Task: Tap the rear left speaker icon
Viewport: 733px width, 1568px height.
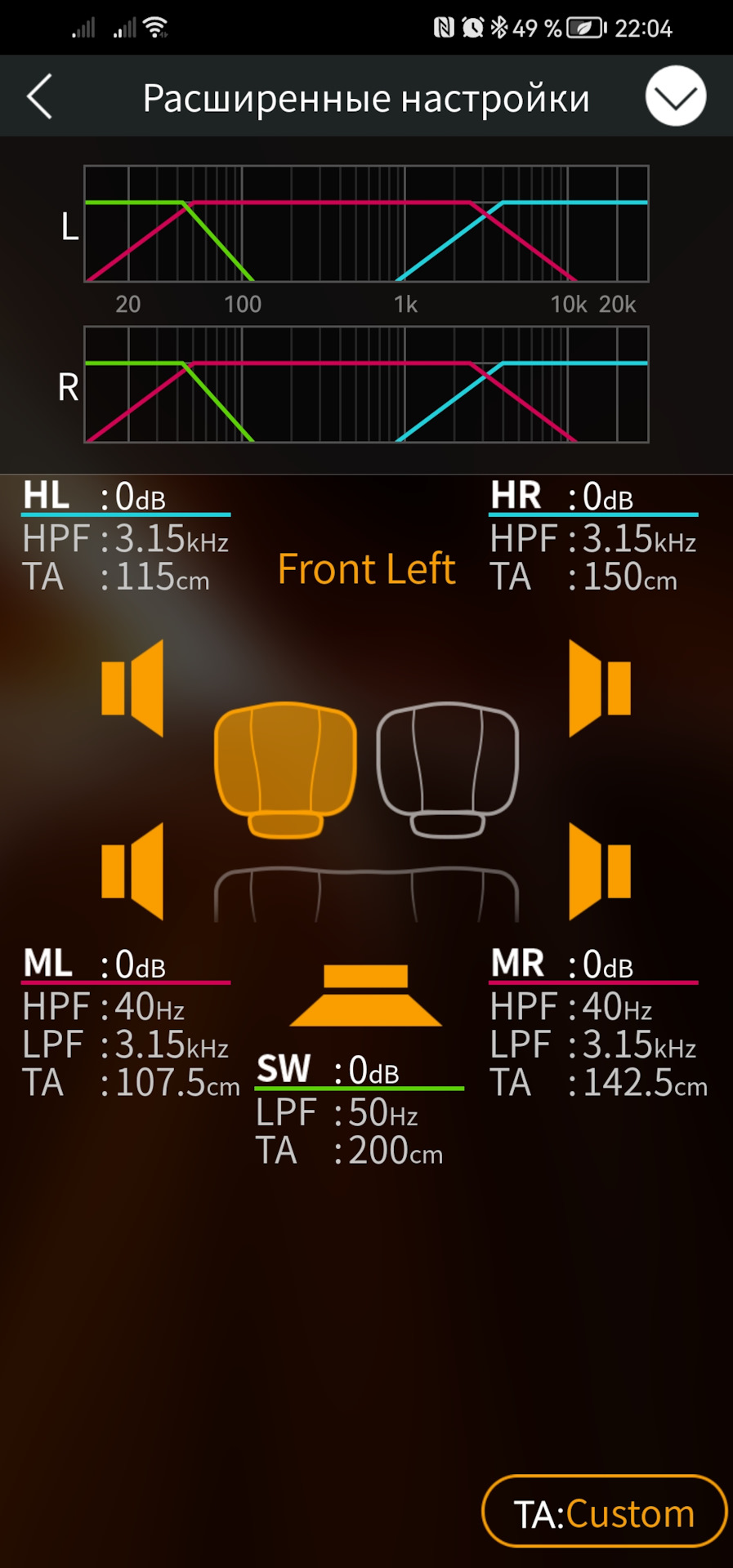Action: point(132,871)
